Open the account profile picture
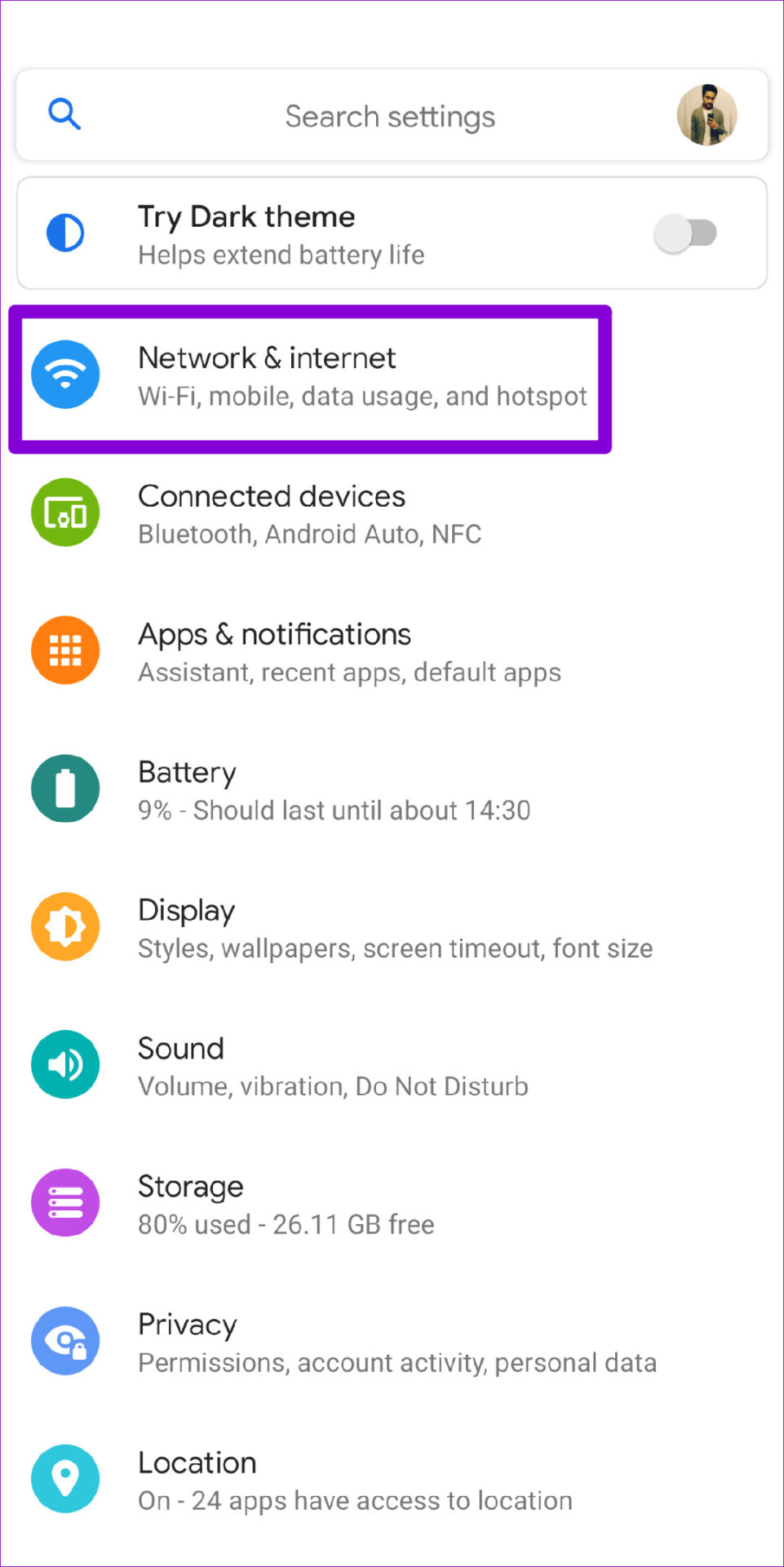 [x=706, y=115]
